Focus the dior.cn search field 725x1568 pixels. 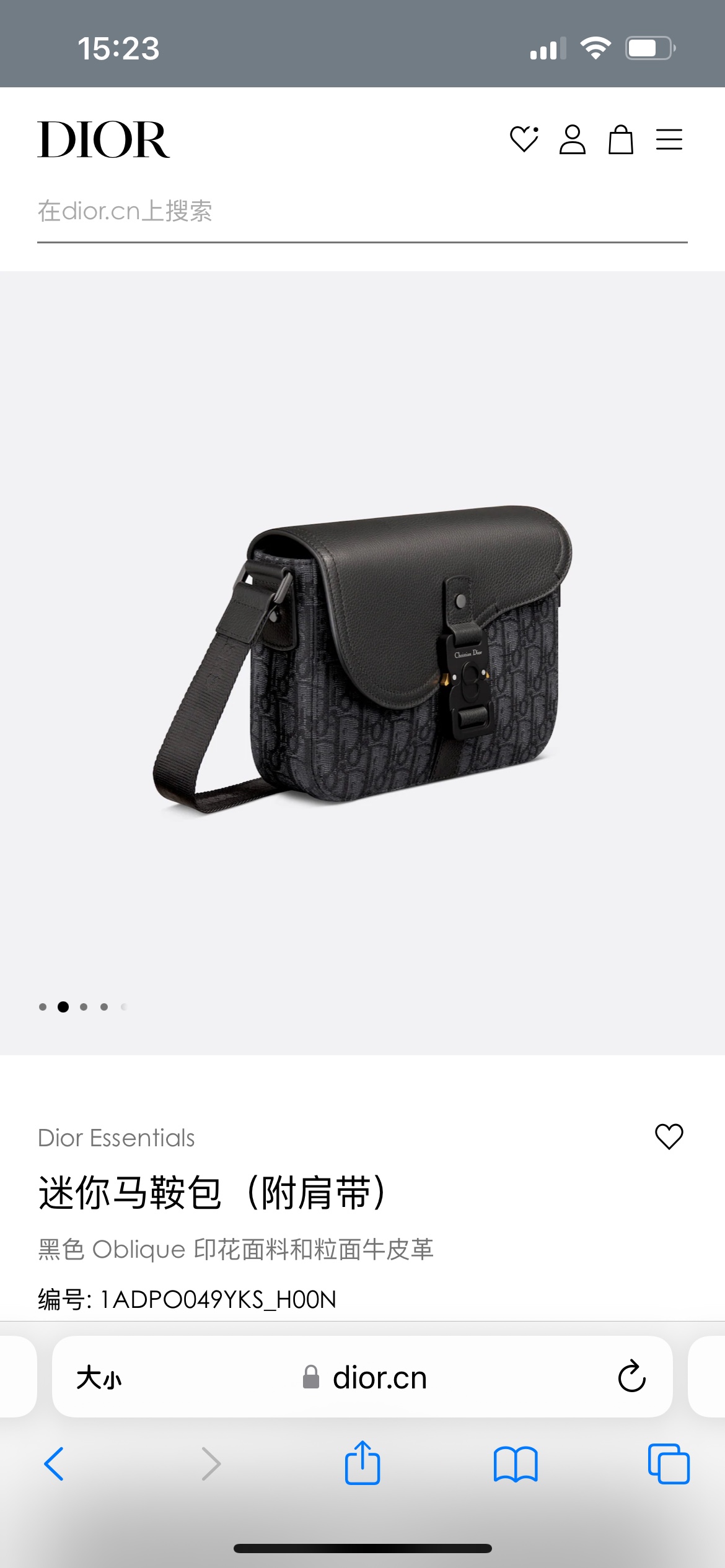362,212
